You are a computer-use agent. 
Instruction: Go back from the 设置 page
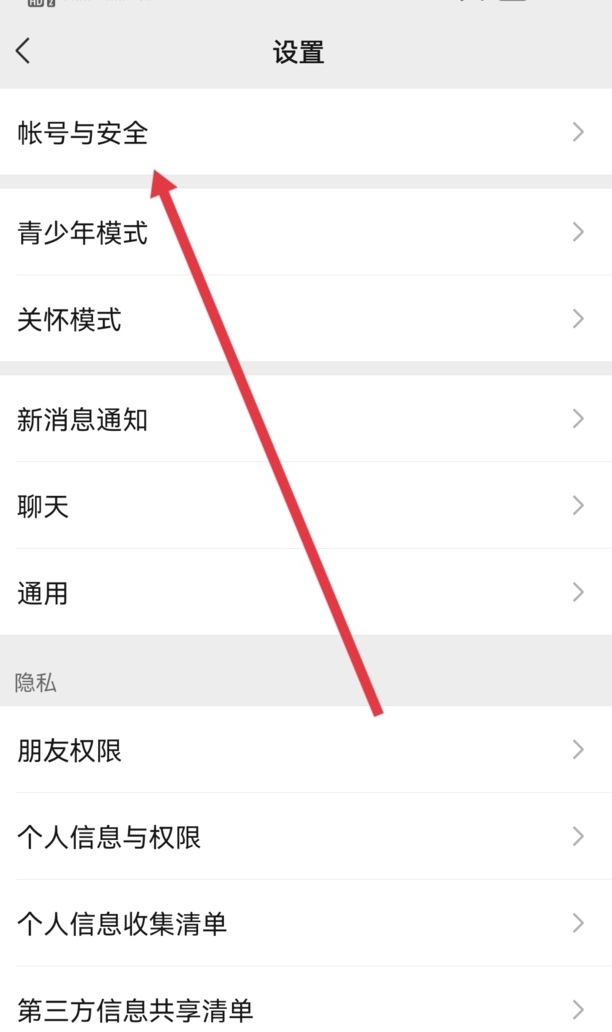coord(23,51)
